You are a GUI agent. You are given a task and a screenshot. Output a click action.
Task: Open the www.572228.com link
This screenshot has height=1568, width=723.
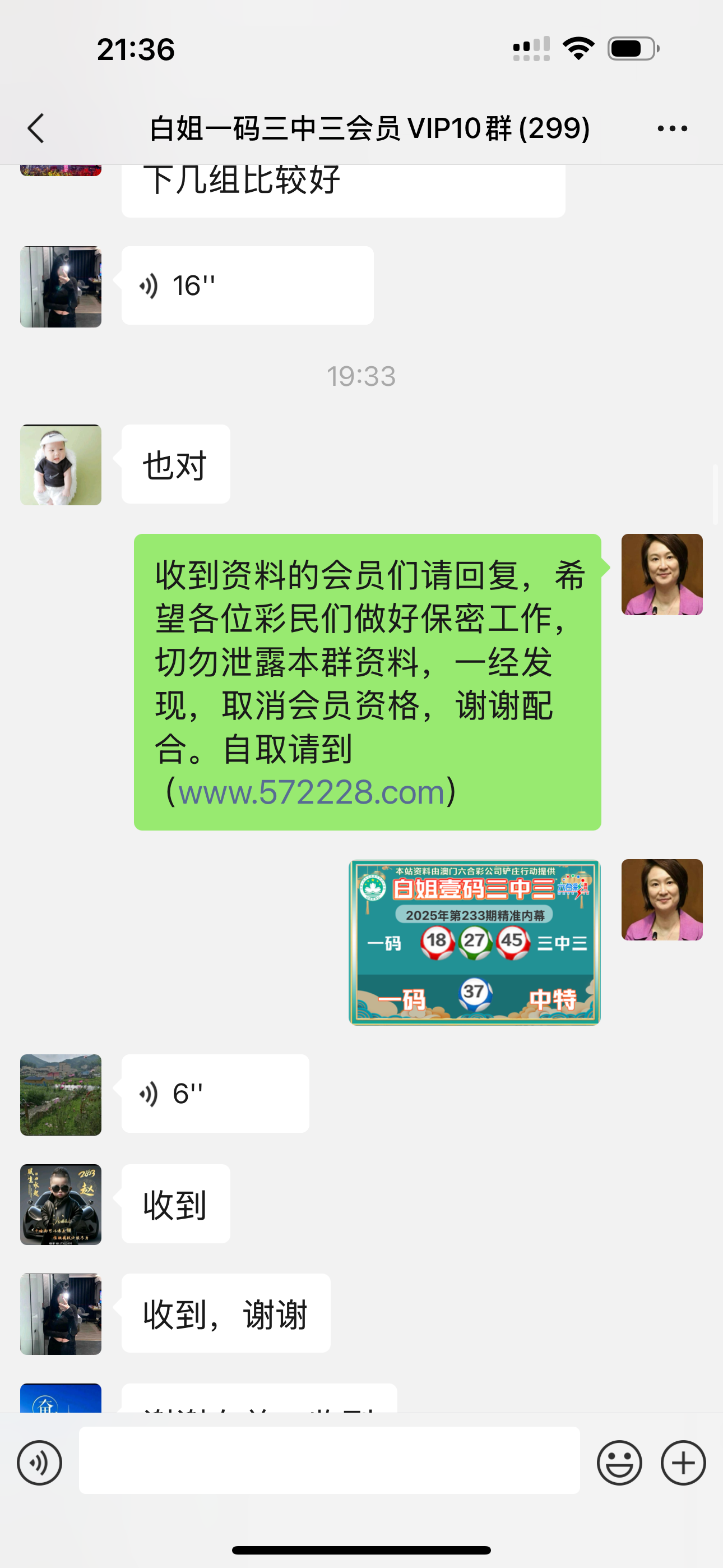(x=311, y=792)
